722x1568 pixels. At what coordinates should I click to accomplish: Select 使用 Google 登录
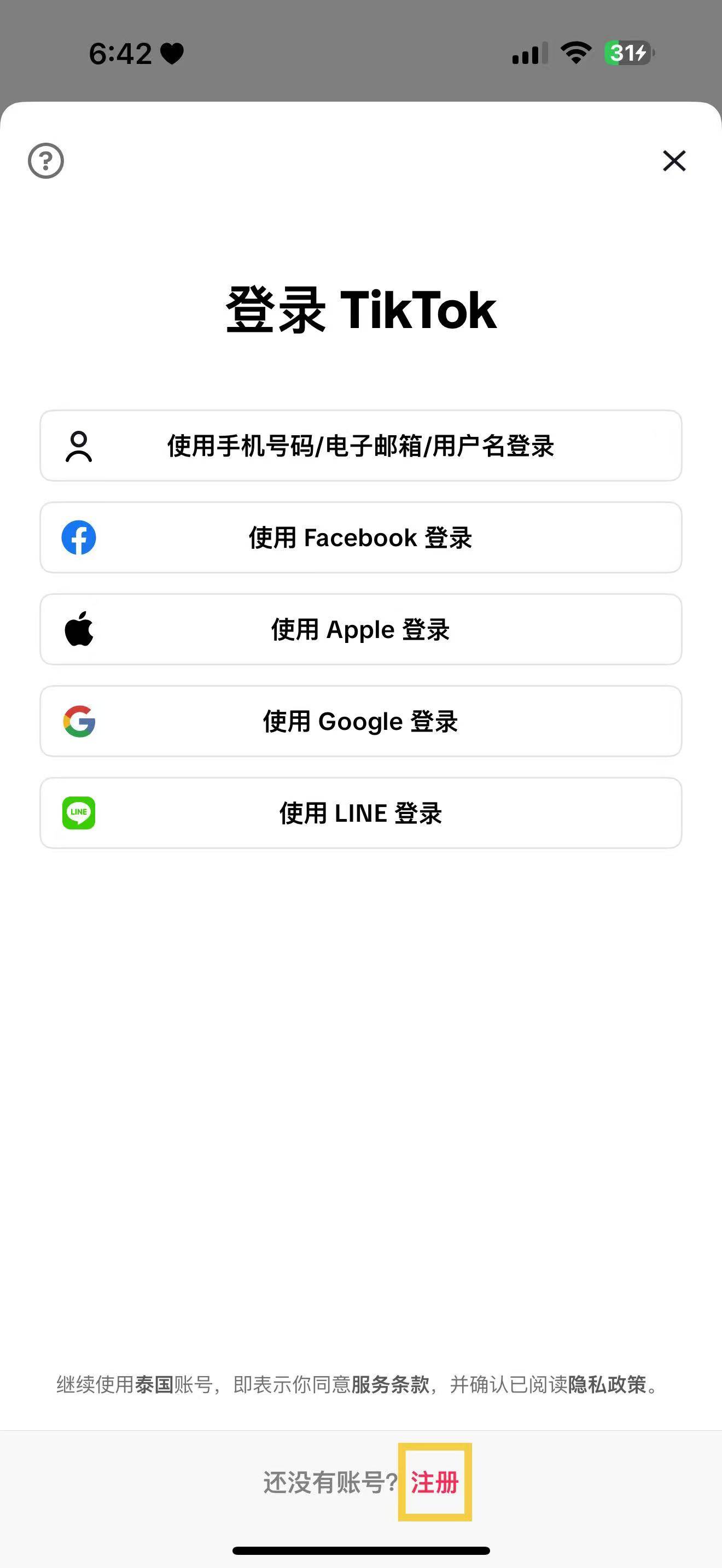[360, 721]
